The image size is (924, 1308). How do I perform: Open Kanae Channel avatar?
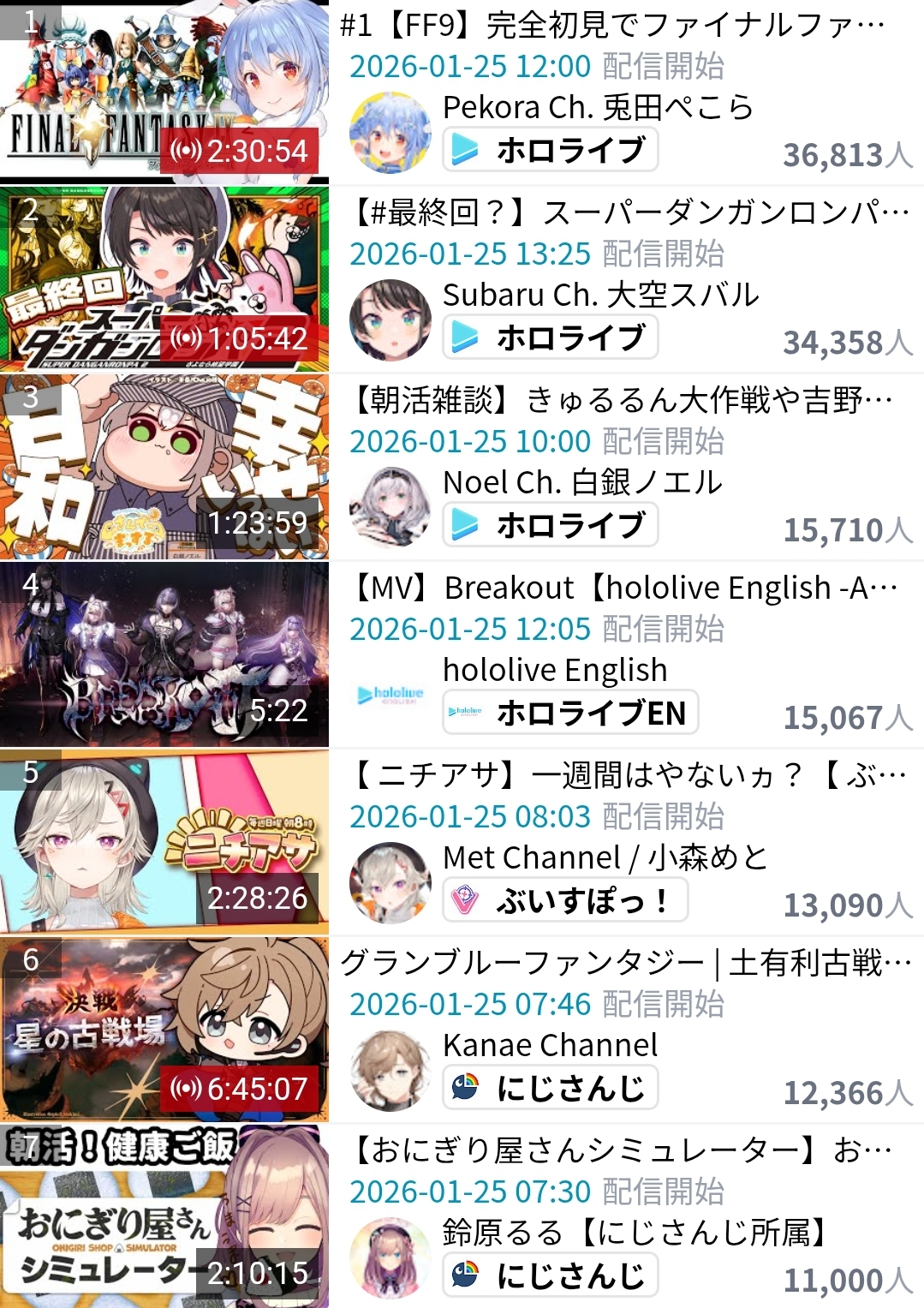[x=390, y=1070]
